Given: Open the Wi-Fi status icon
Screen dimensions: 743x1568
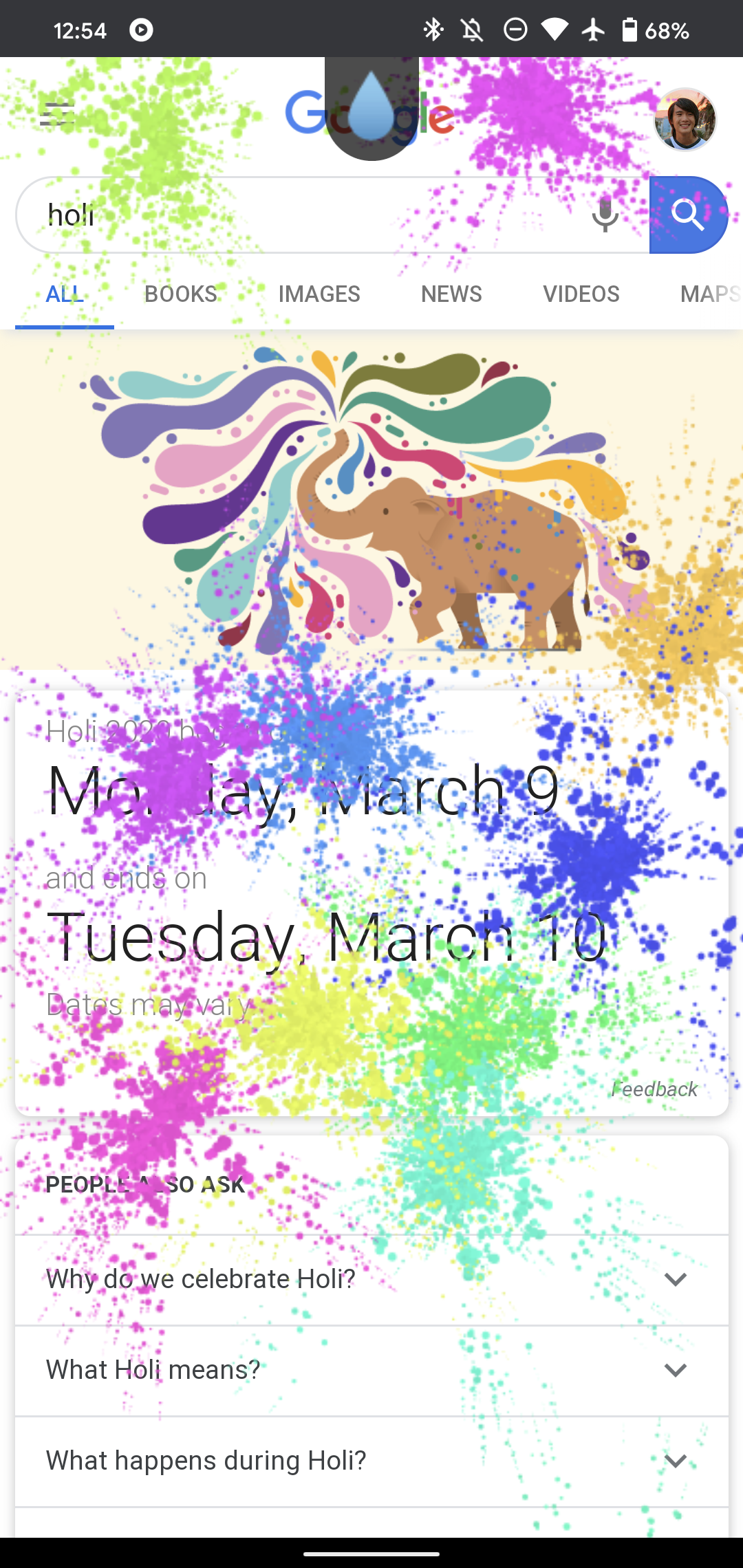Looking at the screenshot, I should 554,29.
